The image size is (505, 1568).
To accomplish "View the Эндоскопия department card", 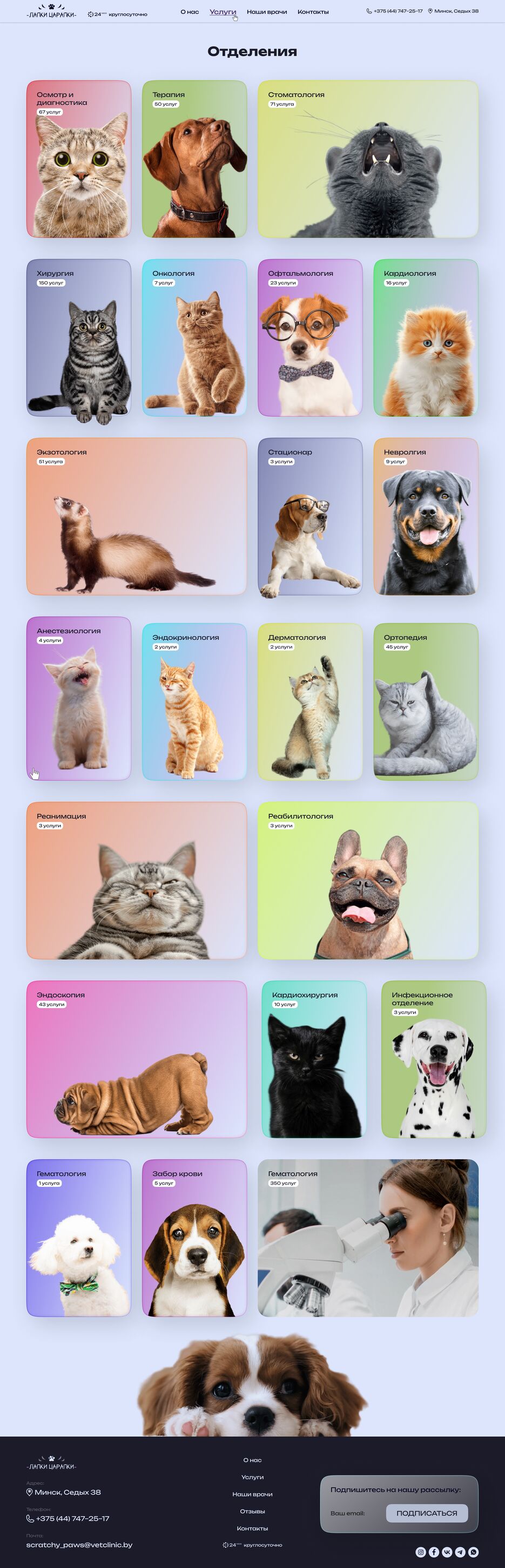I will point(137,1059).
